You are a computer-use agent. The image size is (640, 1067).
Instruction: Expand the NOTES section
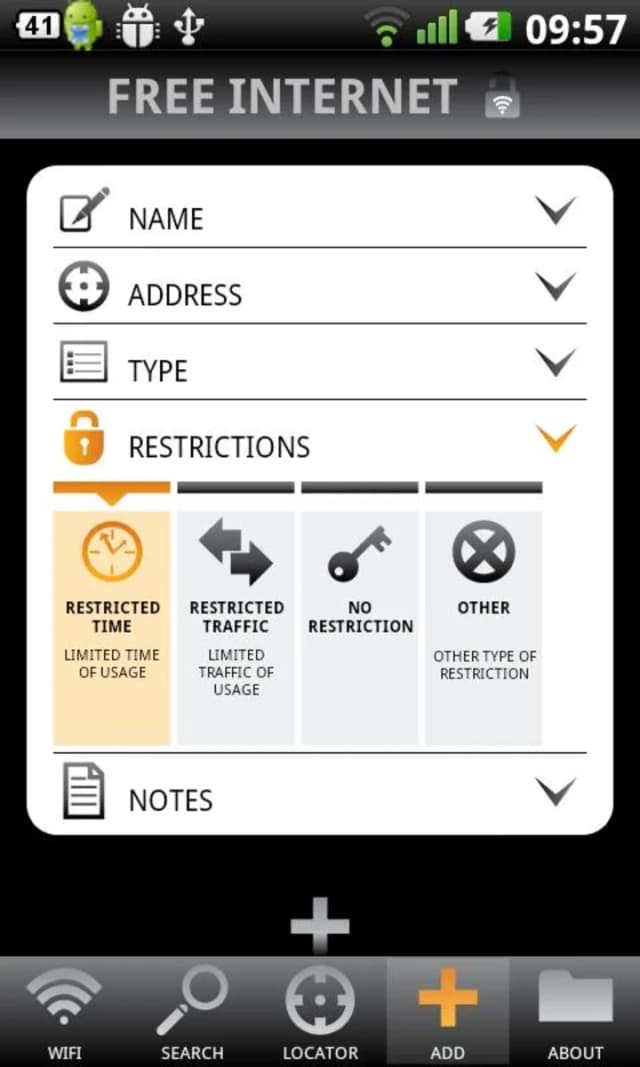pos(320,791)
